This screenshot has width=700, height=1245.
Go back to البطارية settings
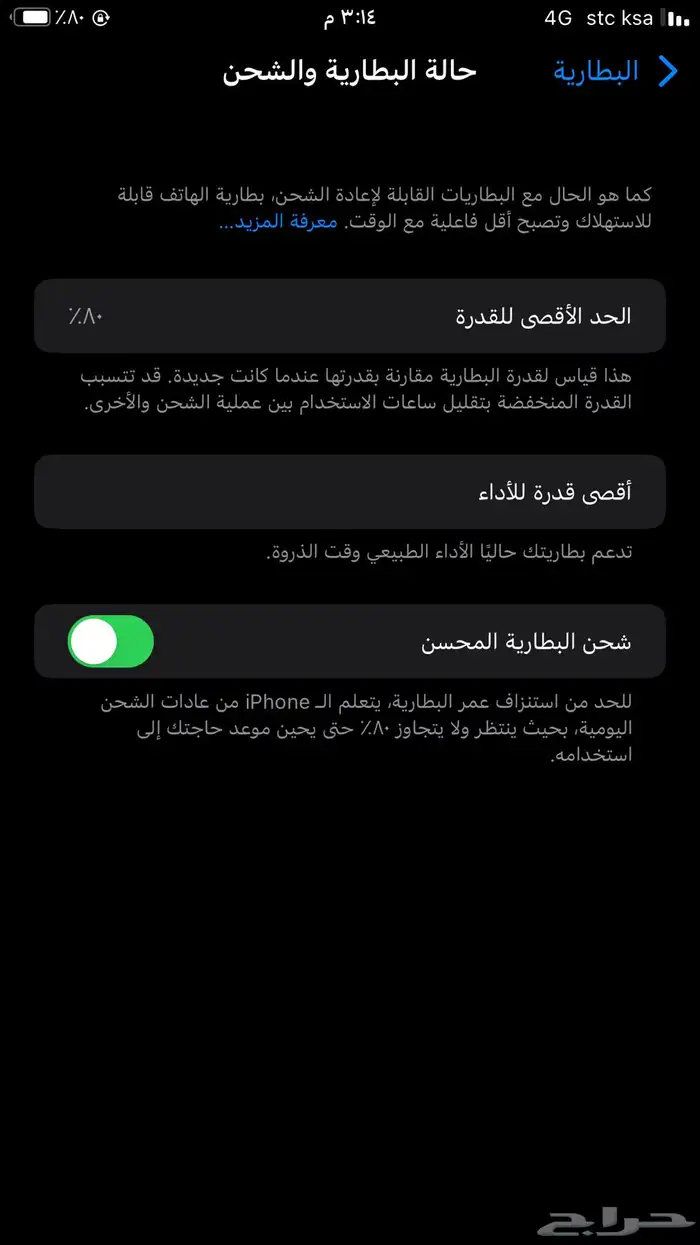[614, 72]
